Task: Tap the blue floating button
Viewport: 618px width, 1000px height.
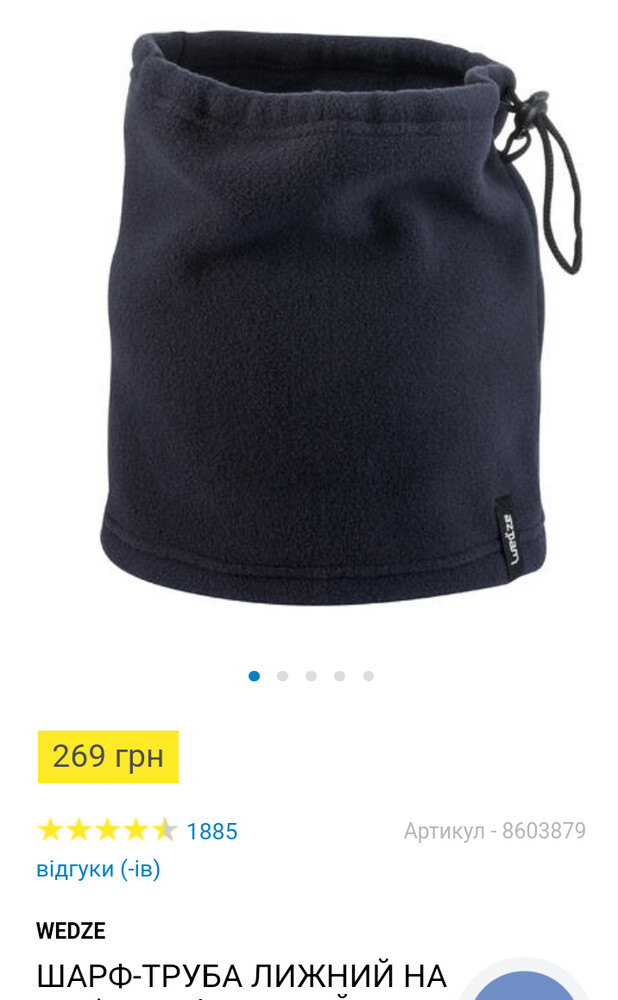Action: 523,985
